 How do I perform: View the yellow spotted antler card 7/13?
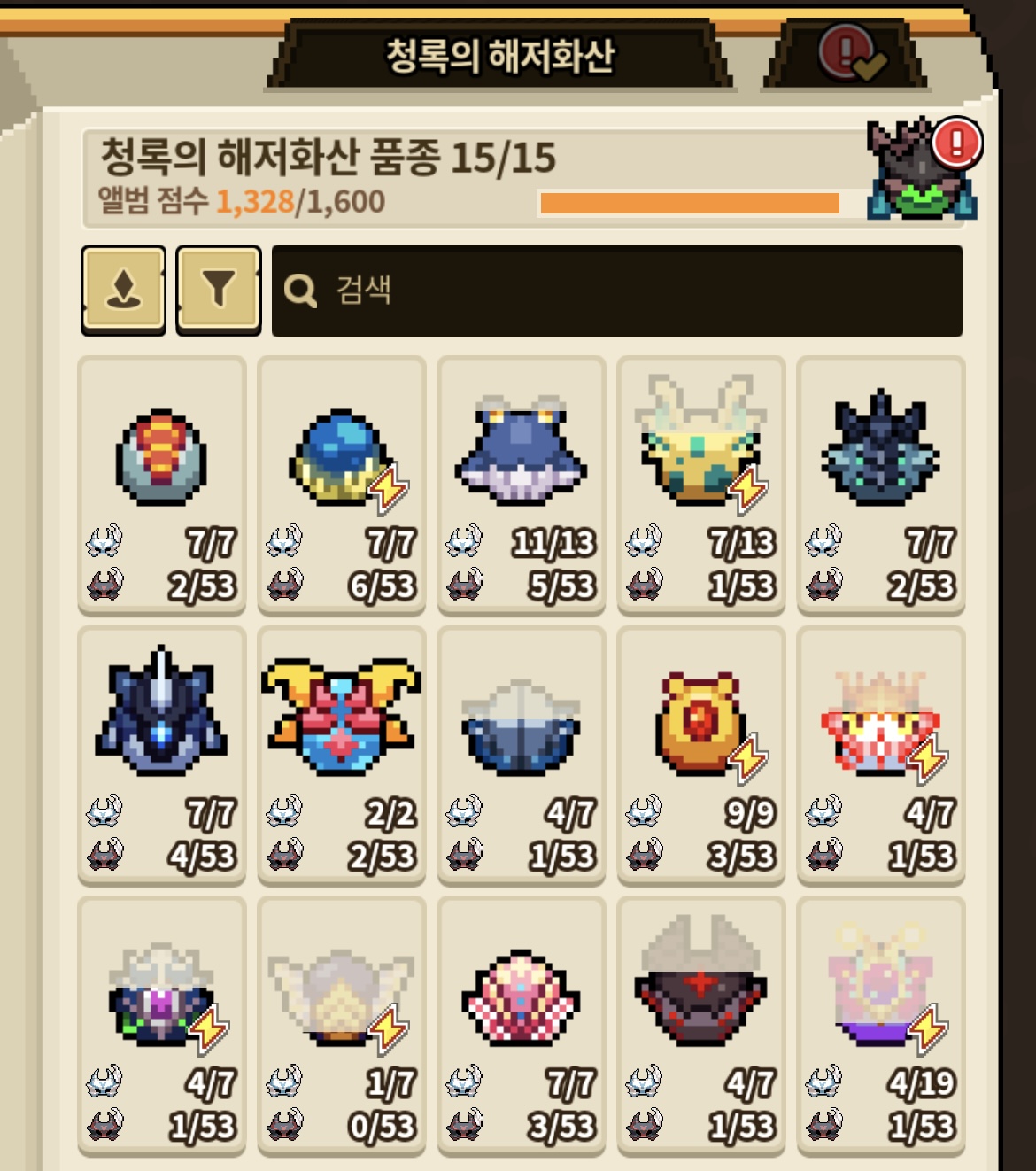701,484
